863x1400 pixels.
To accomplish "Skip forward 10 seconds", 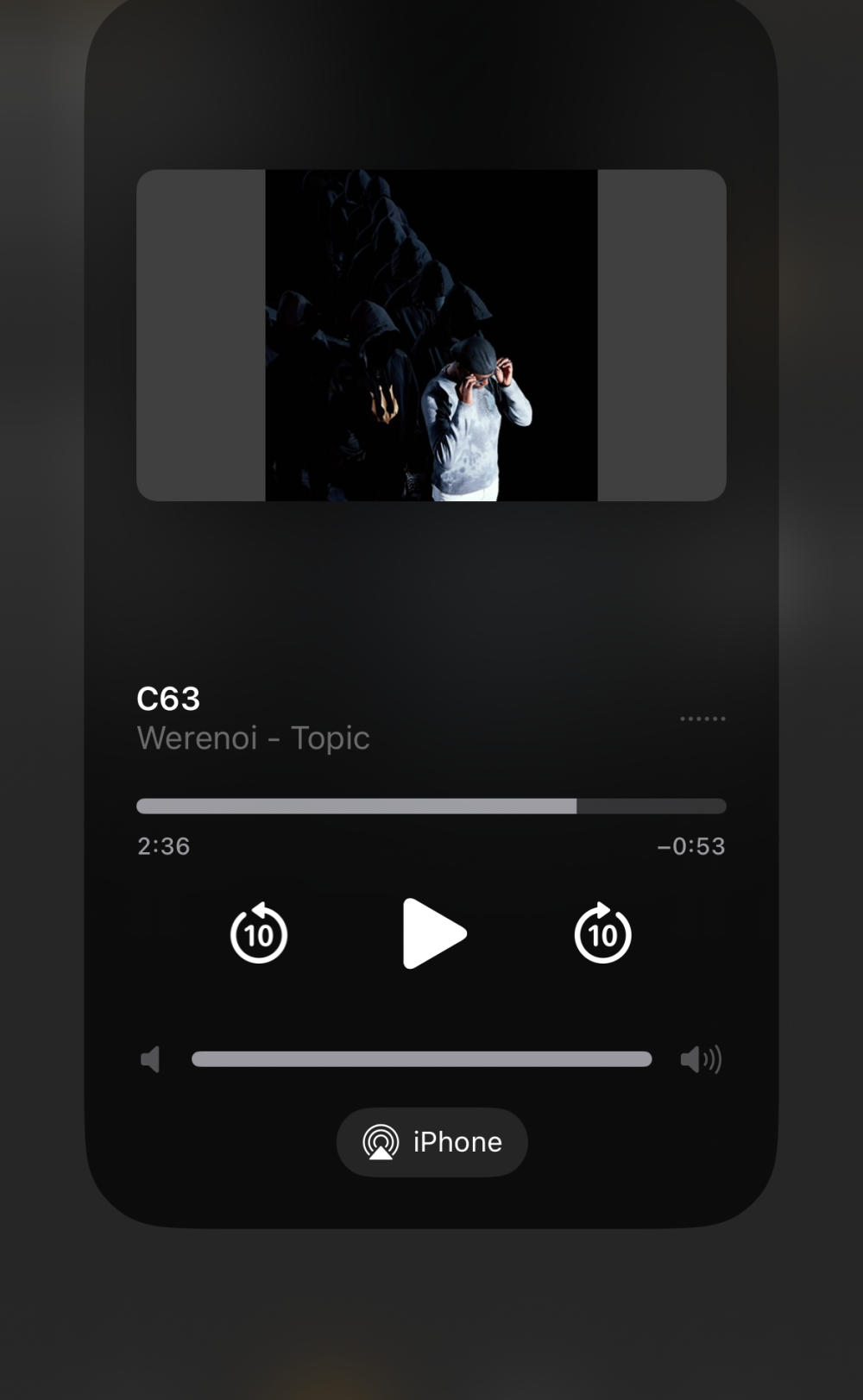I will click(x=602, y=933).
